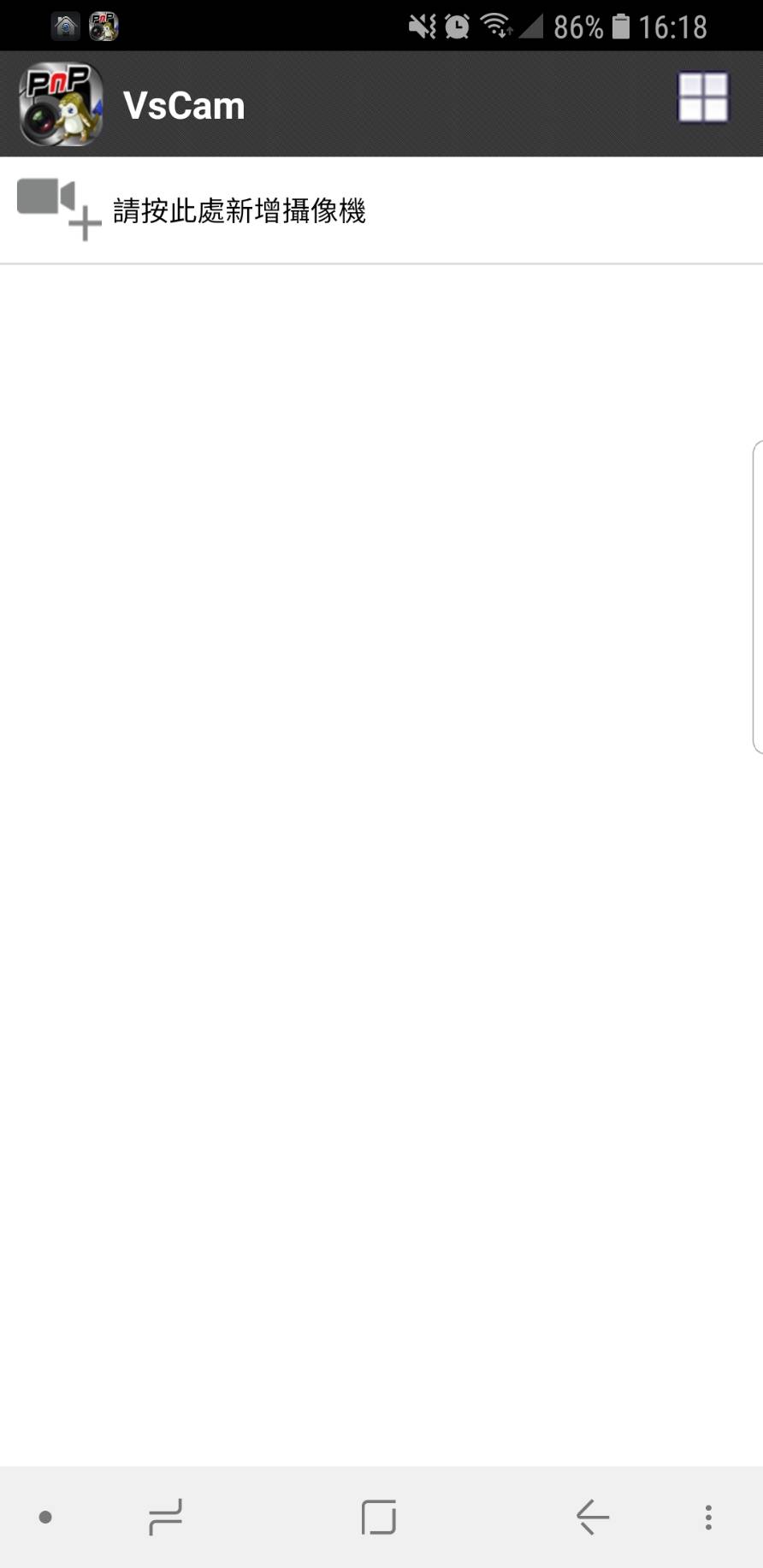Tap the row to add a new camera

pyautogui.click(x=381, y=210)
